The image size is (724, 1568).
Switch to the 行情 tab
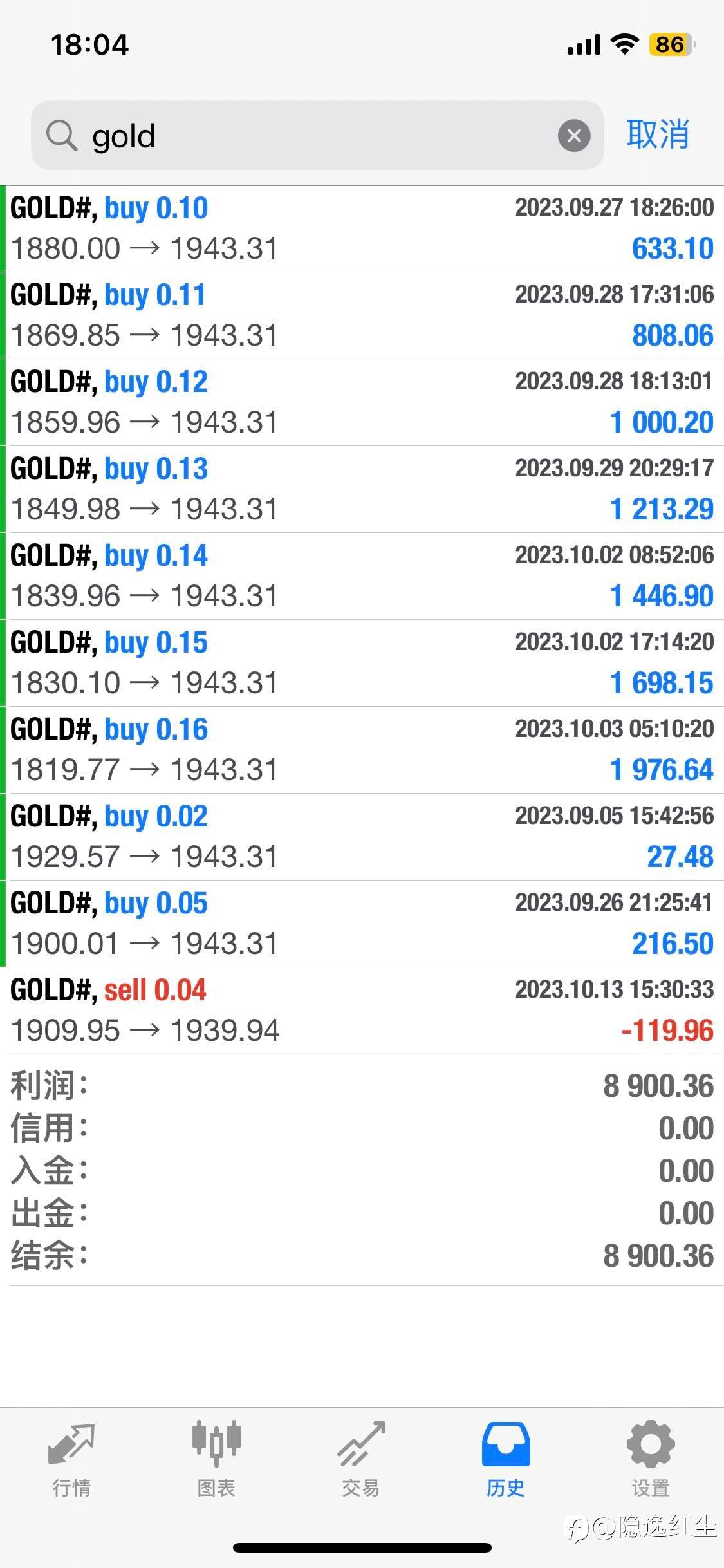71,1459
